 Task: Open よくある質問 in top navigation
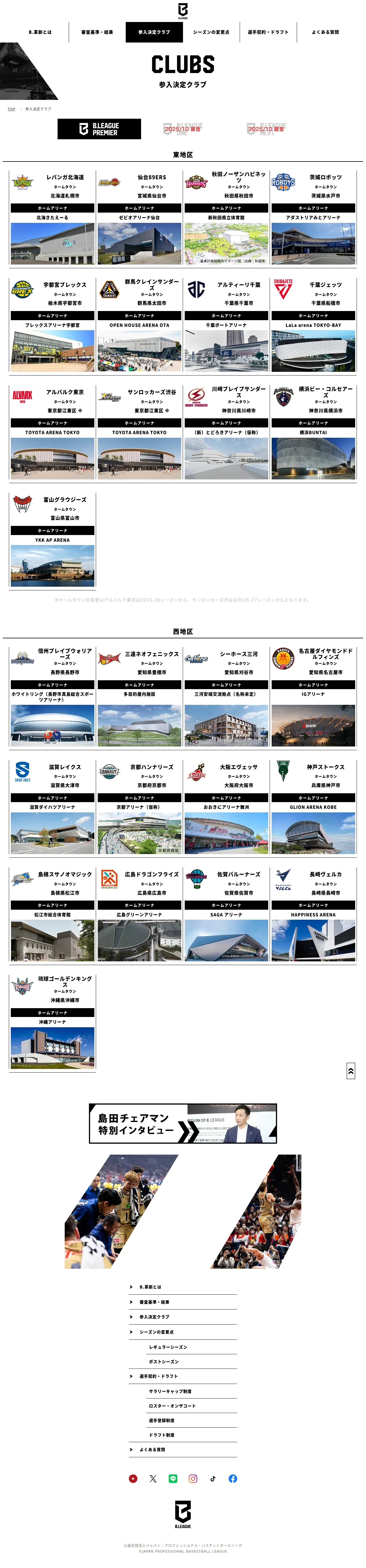pyautogui.click(x=325, y=32)
